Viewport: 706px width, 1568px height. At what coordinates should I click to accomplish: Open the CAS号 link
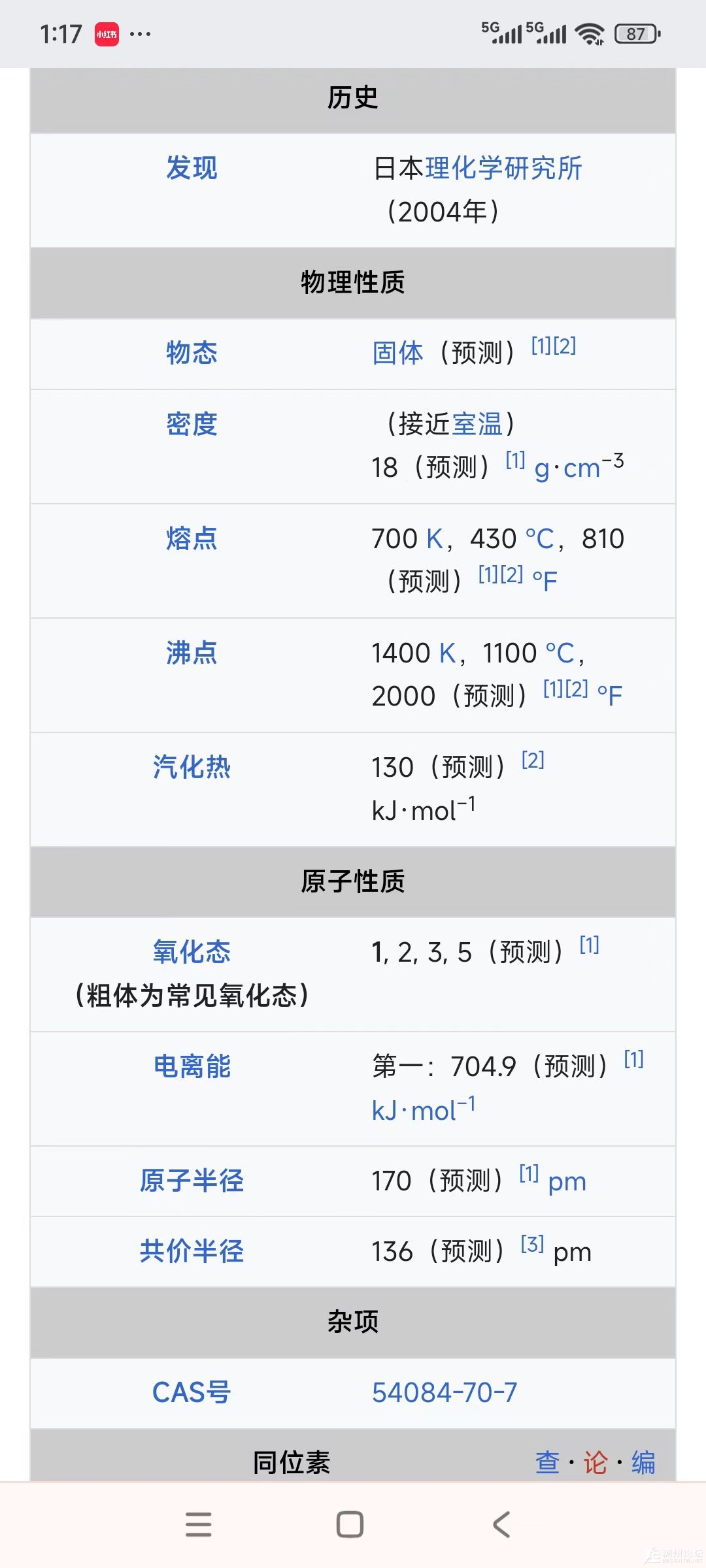pyautogui.click(x=192, y=1392)
